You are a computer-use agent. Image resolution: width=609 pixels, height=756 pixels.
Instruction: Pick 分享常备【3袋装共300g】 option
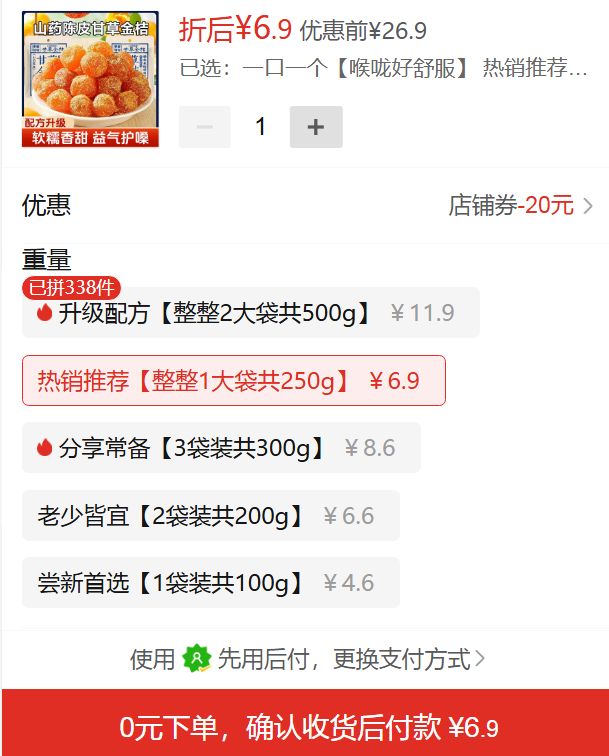pos(221,448)
